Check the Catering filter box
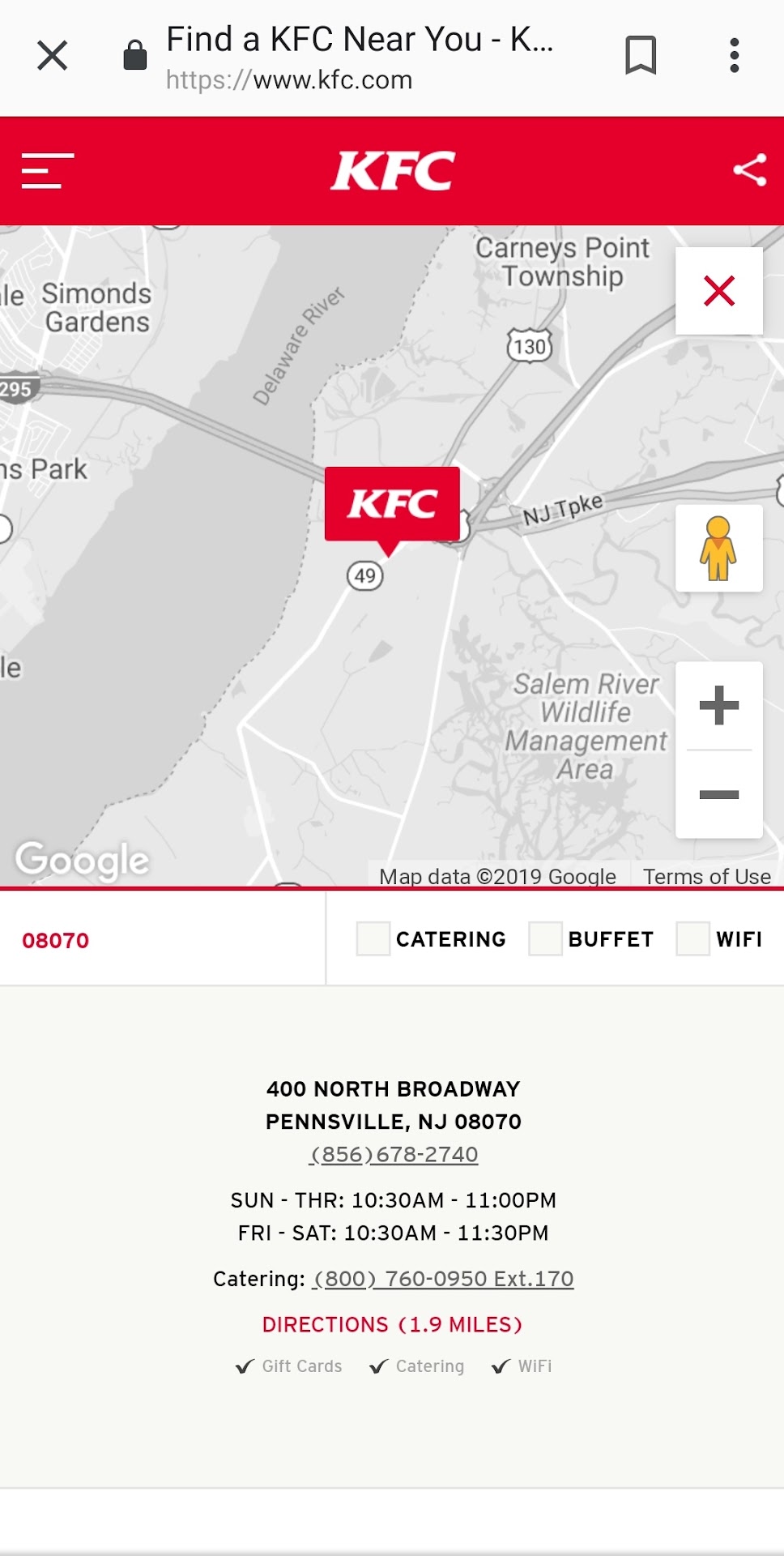The width and height of the screenshot is (784, 1556). point(373,939)
